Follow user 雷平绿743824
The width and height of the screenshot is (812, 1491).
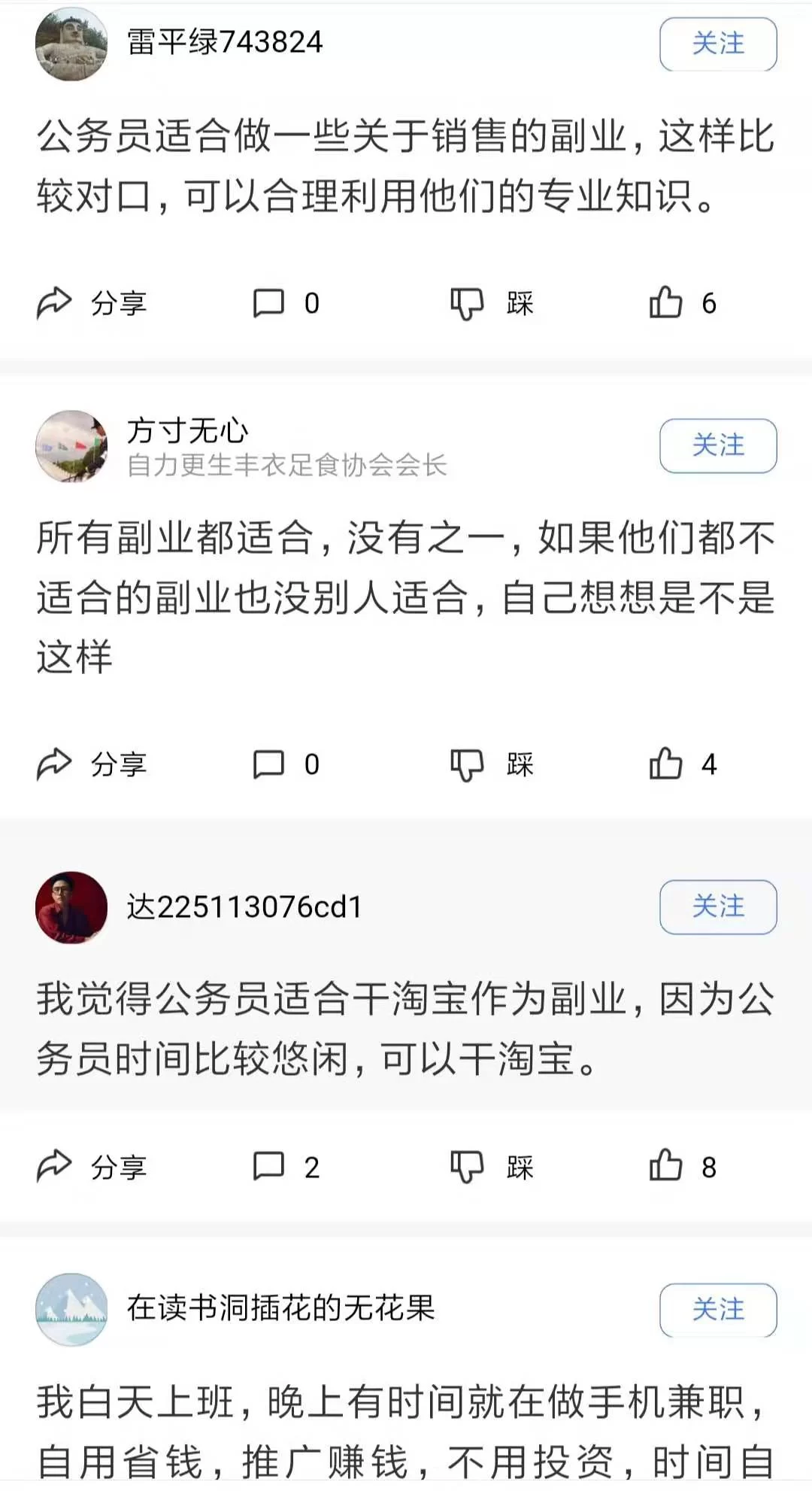717,44
